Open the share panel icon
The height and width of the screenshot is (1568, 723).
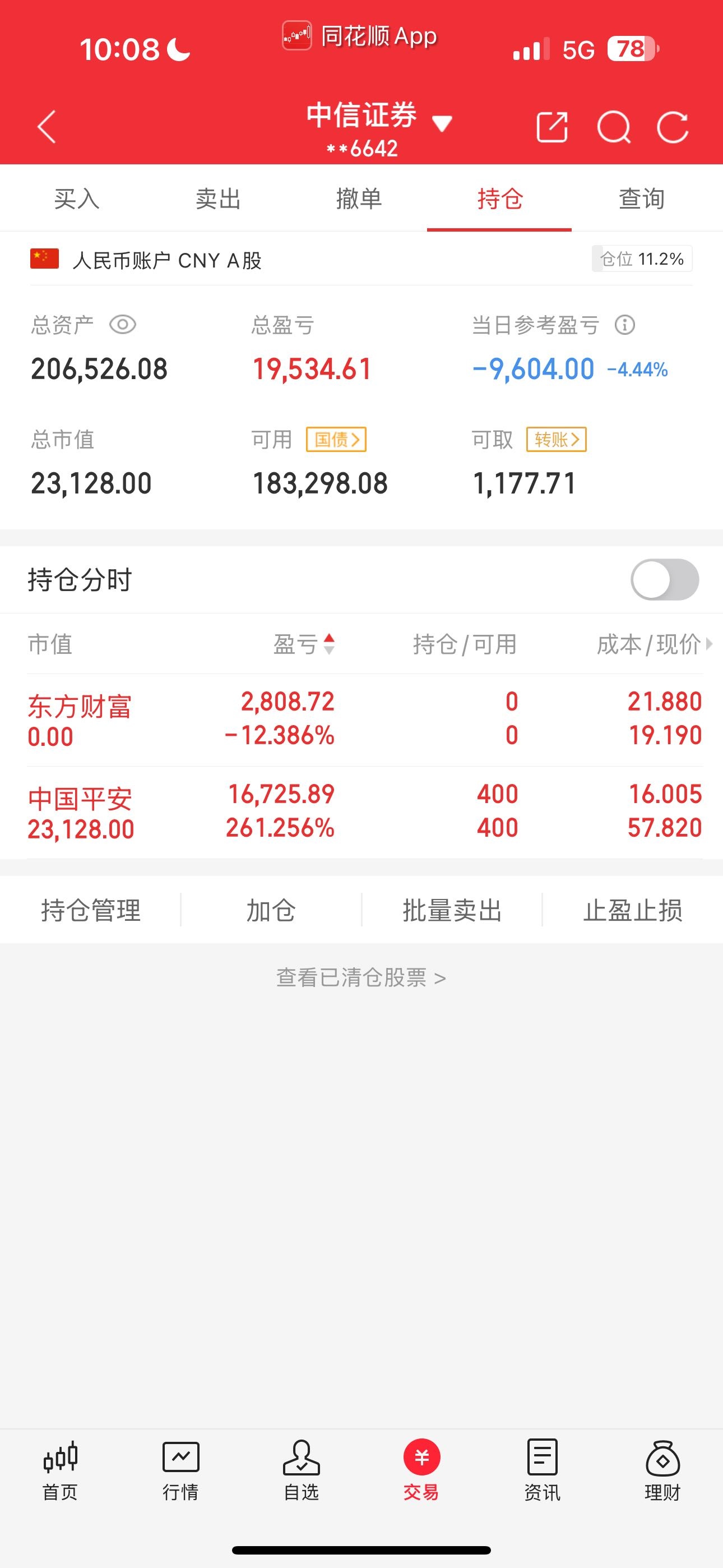tap(553, 127)
